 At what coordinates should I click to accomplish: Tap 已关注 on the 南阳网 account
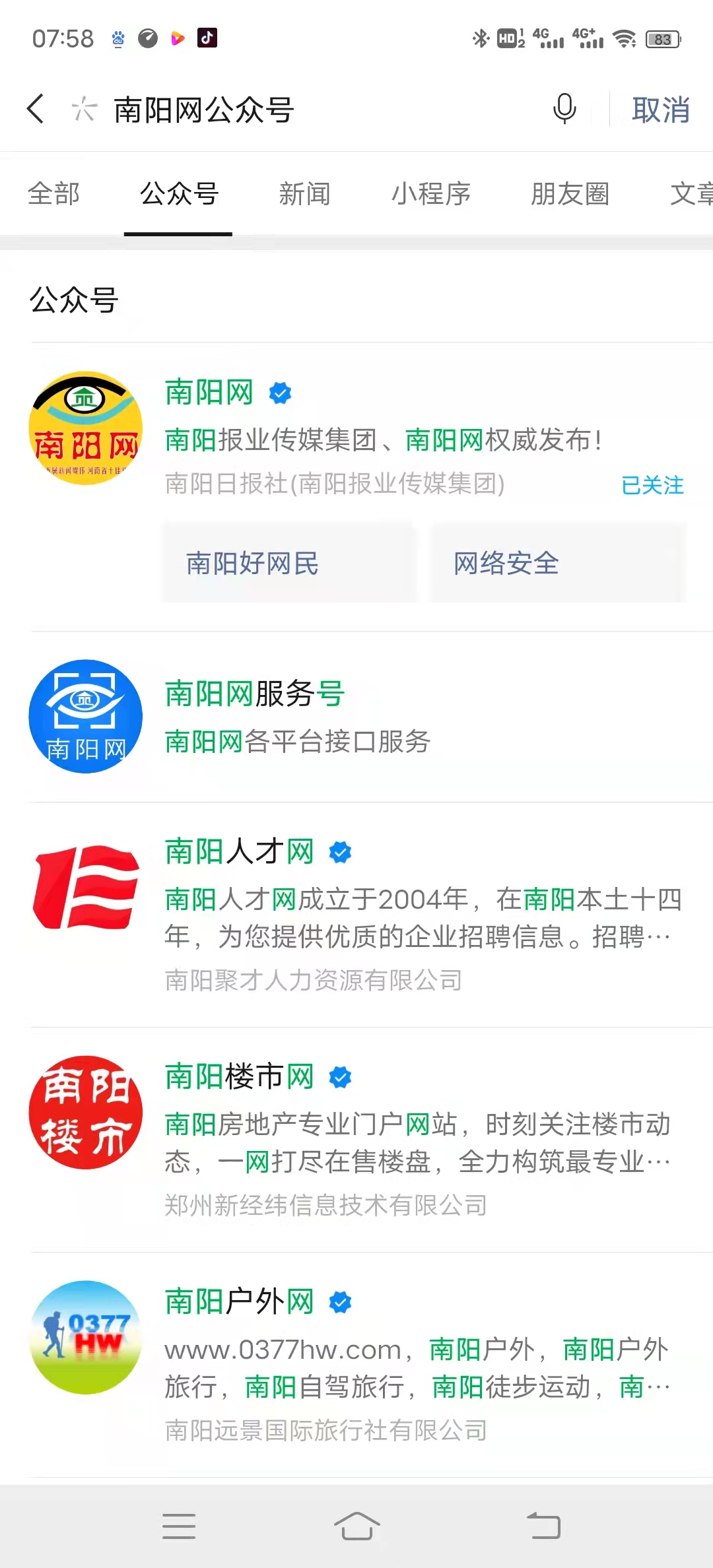pyautogui.click(x=652, y=485)
